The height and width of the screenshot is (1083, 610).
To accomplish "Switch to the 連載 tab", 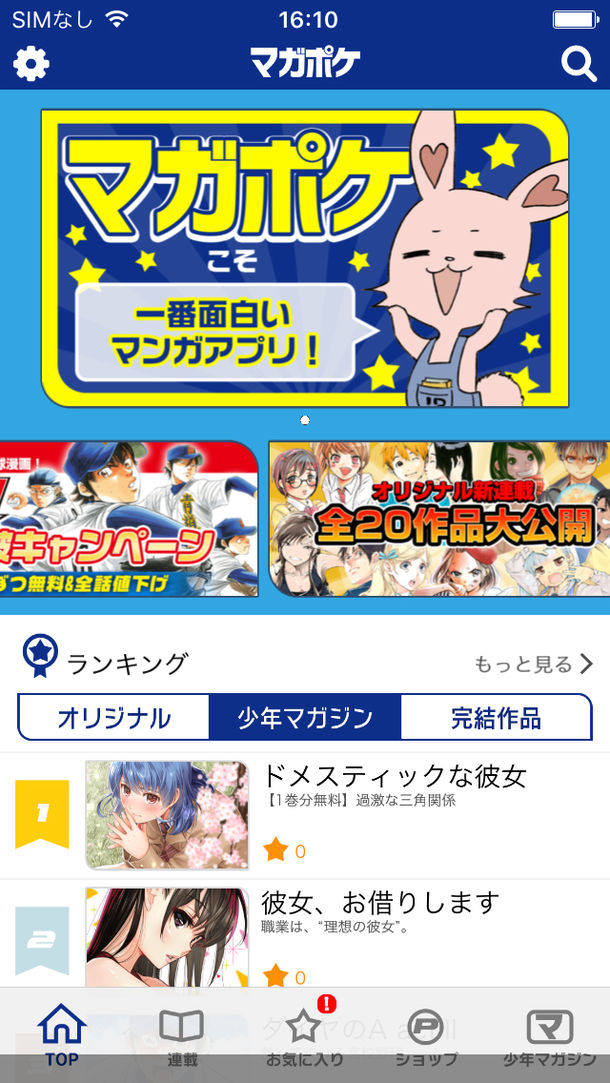I will [x=181, y=1037].
